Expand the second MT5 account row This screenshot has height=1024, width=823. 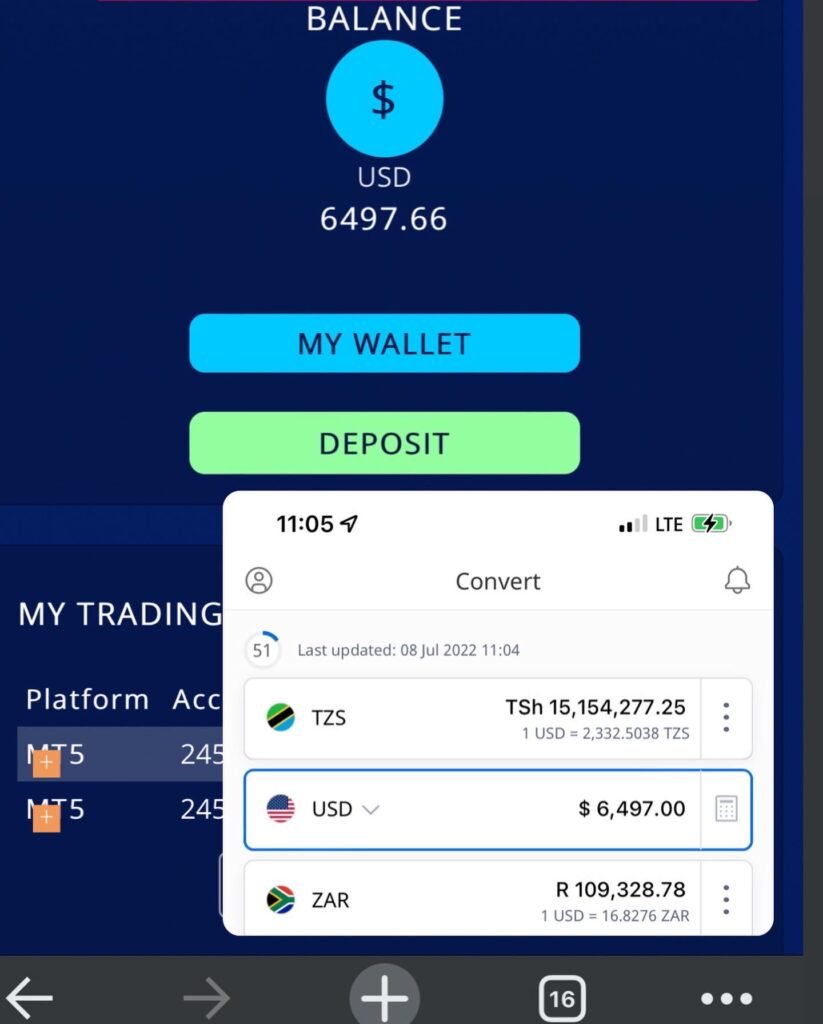pos(47,818)
